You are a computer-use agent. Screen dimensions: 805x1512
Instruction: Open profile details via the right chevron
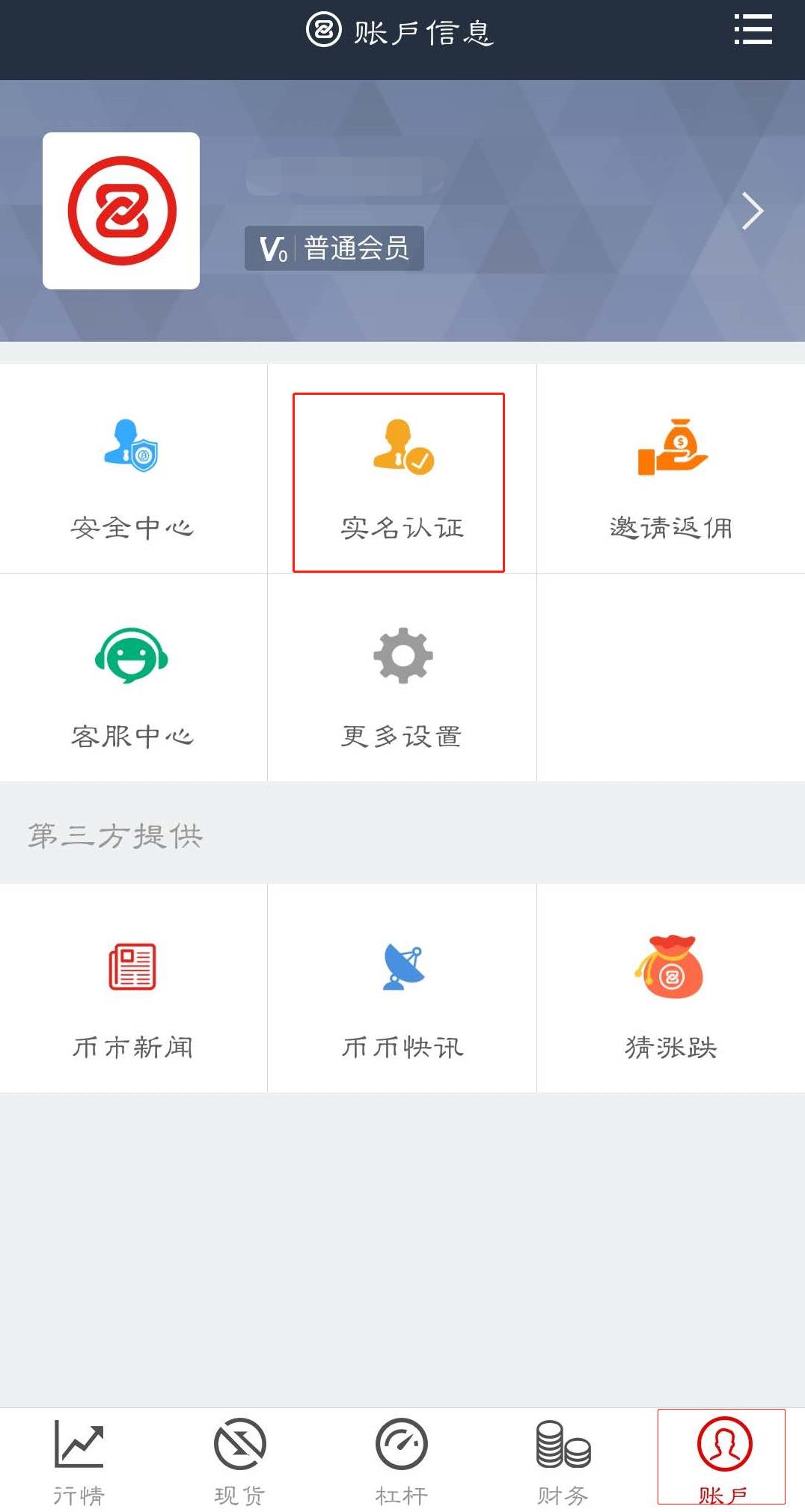(753, 211)
